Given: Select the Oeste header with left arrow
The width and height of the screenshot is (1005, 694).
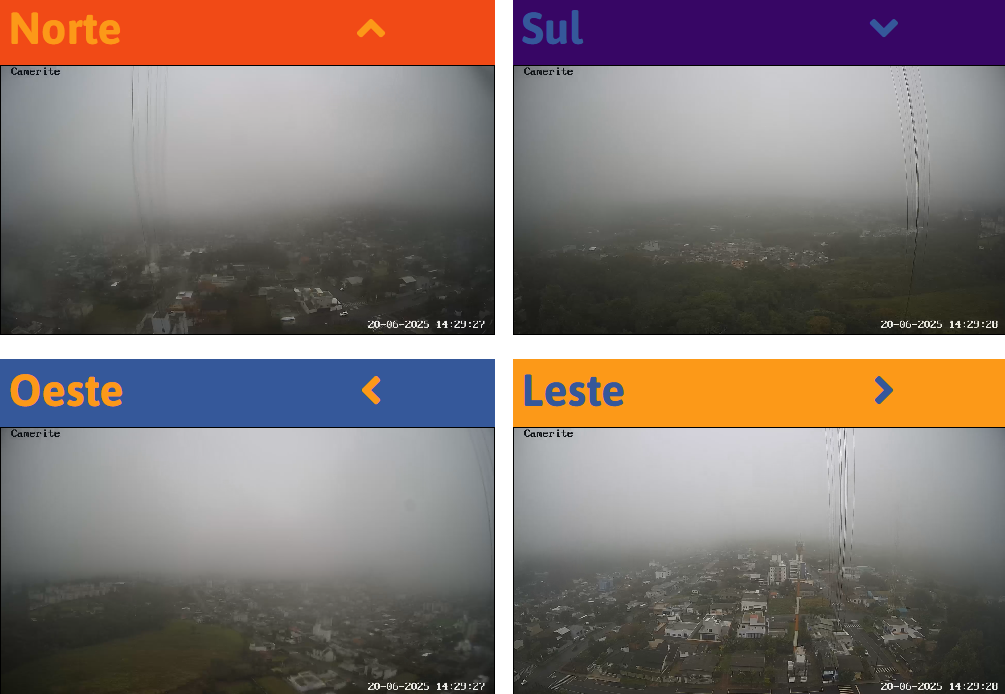Looking at the screenshot, I should (247, 391).
